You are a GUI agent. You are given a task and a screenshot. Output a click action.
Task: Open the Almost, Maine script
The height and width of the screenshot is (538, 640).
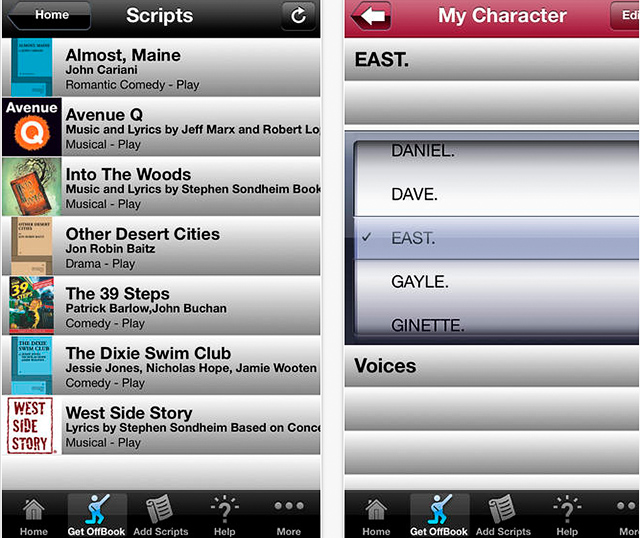160,68
